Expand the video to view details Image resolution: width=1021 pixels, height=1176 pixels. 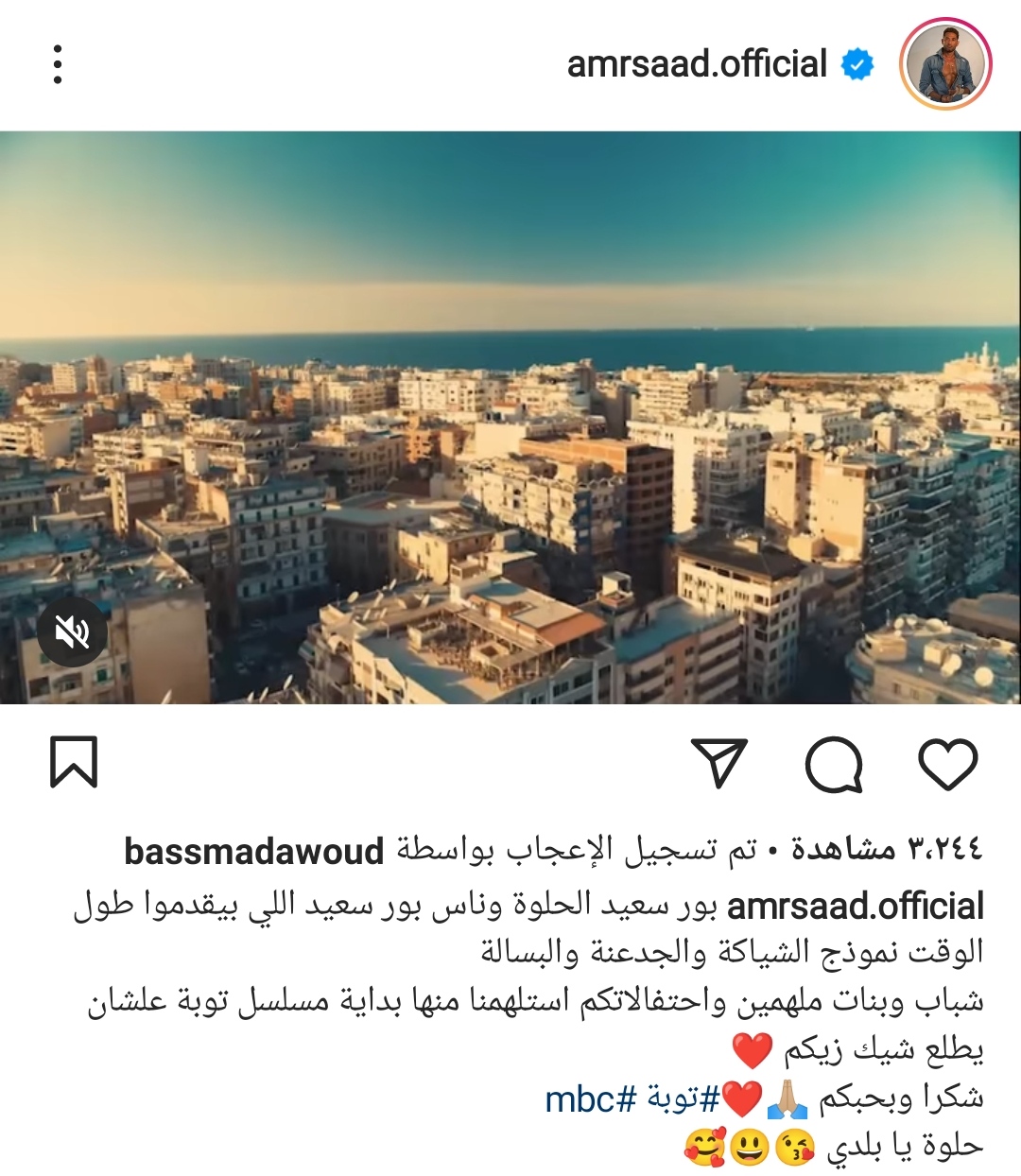(x=510, y=416)
